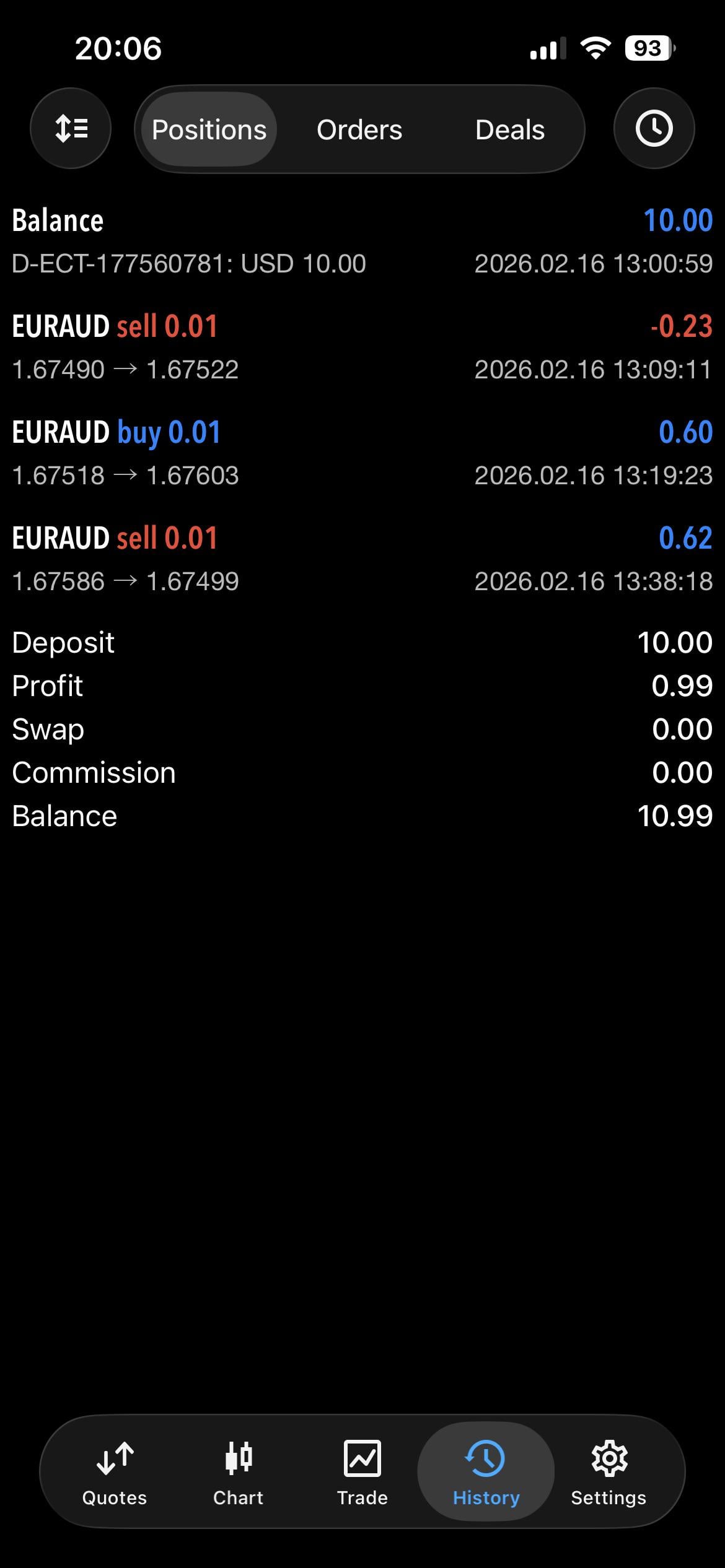Switch to the Trade tab
725x1568 pixels.
tap(362, 1473)
